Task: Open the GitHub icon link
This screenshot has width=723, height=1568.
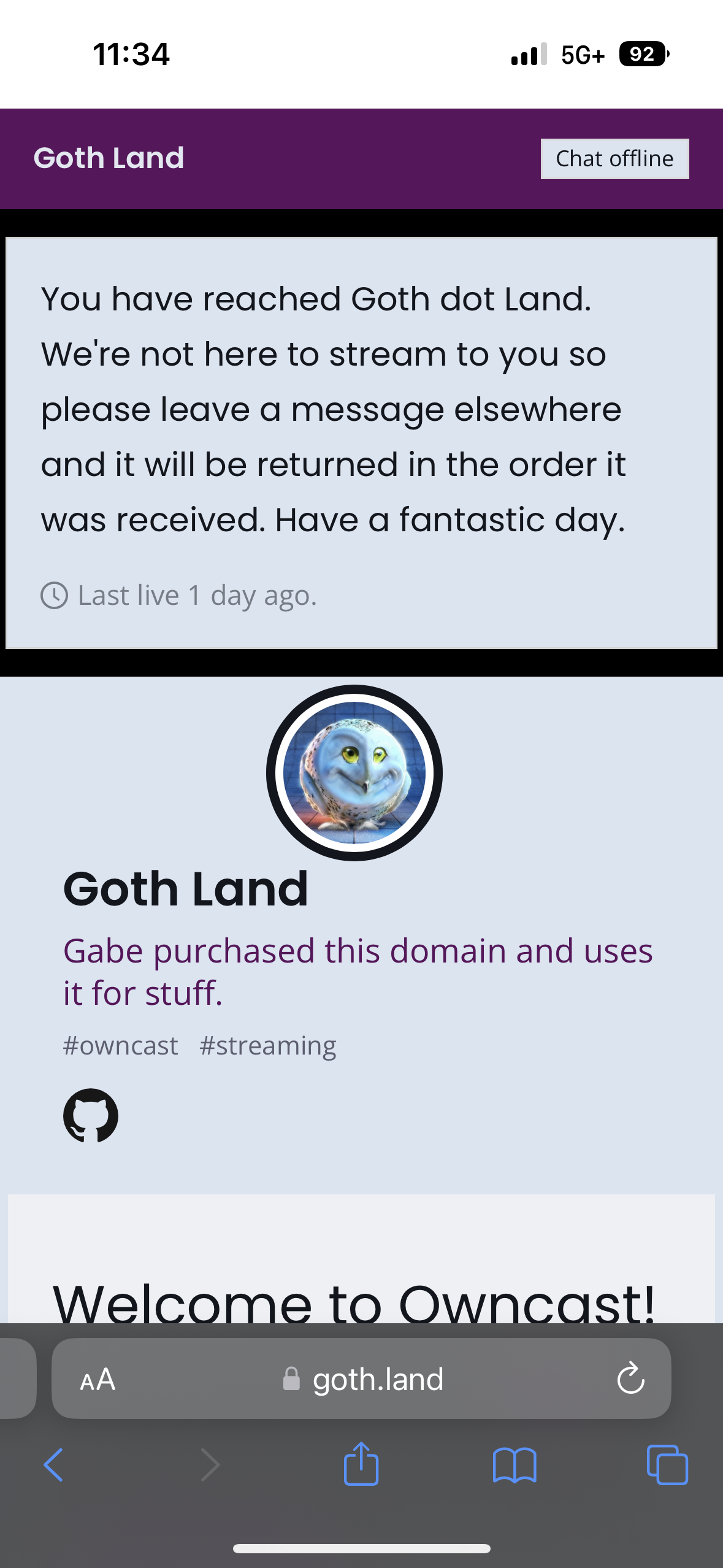Action: [x=91, y=1116]
